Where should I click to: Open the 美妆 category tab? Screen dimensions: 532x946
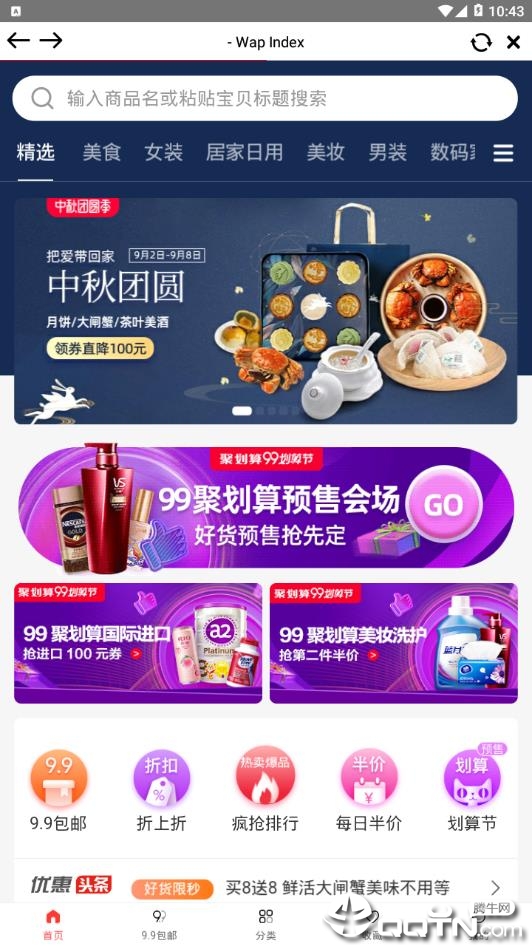325,152
